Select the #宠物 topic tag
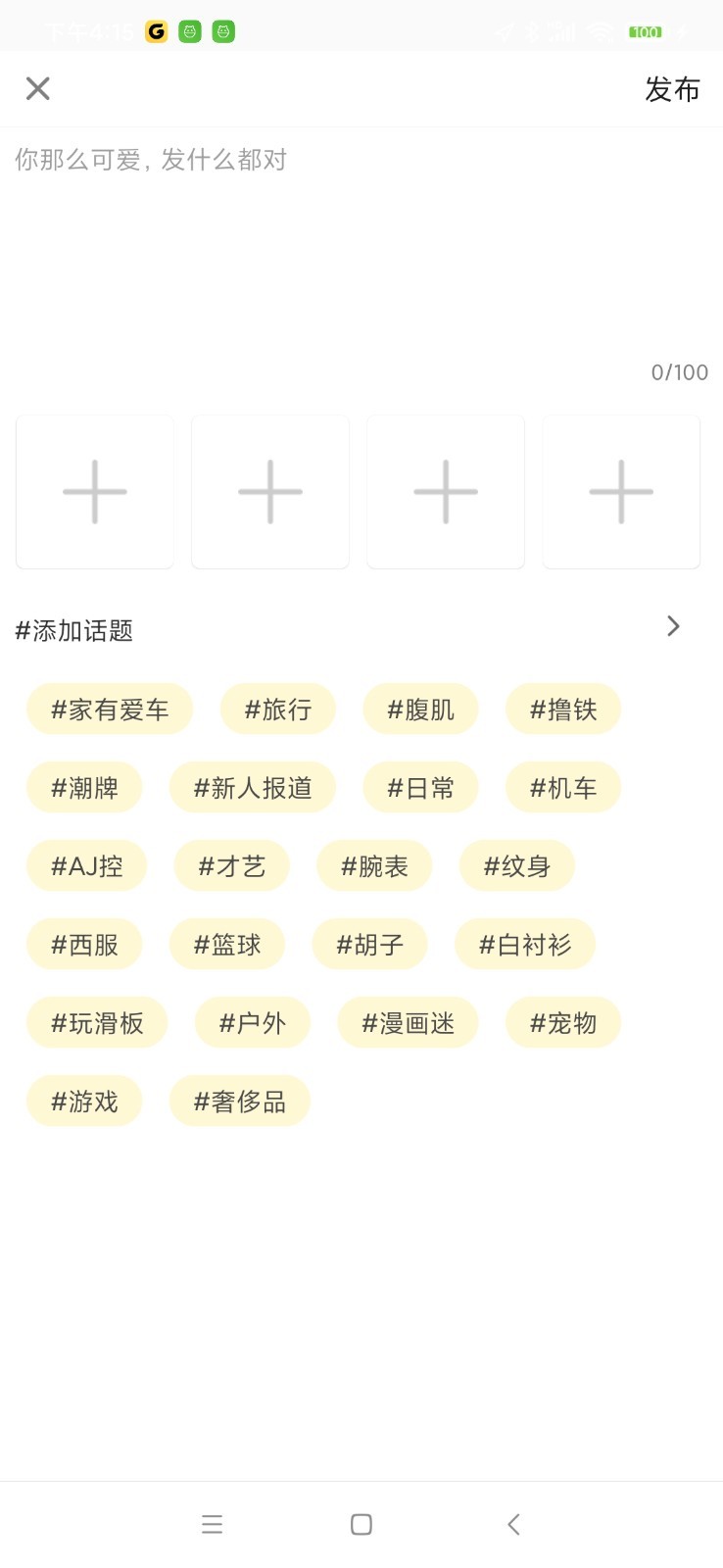The width and height of the screenshot is (723, 1568). [563, 1022]
